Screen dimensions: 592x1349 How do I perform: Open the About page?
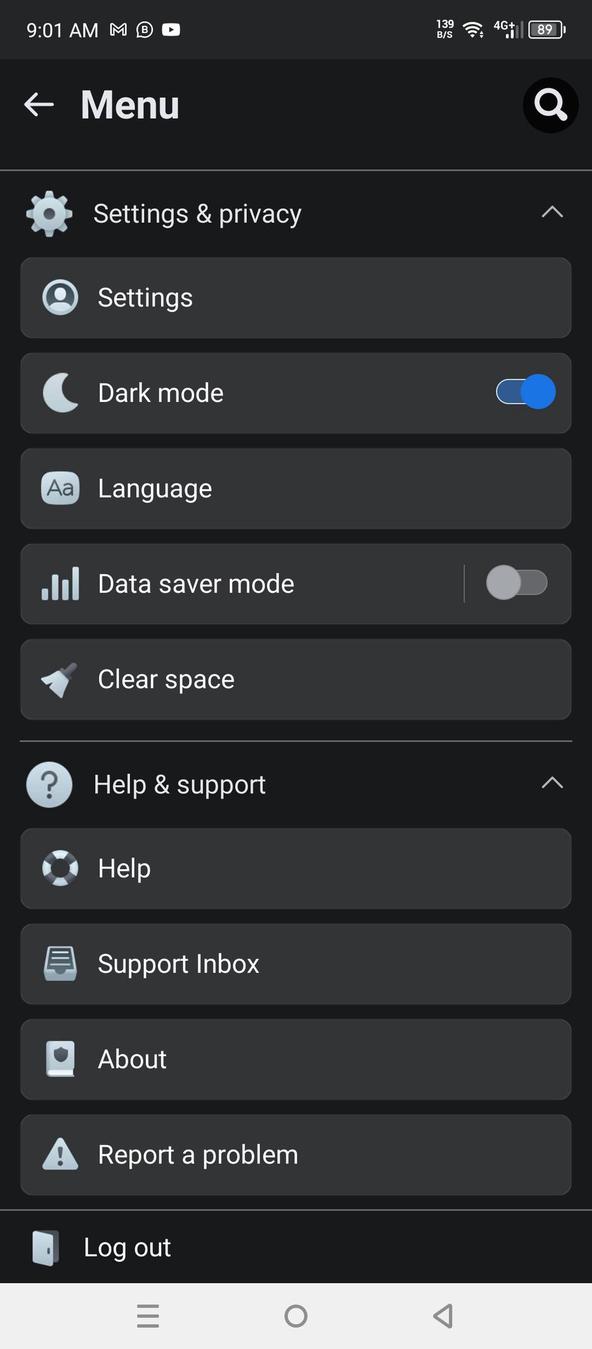[x=296, y=1060]
